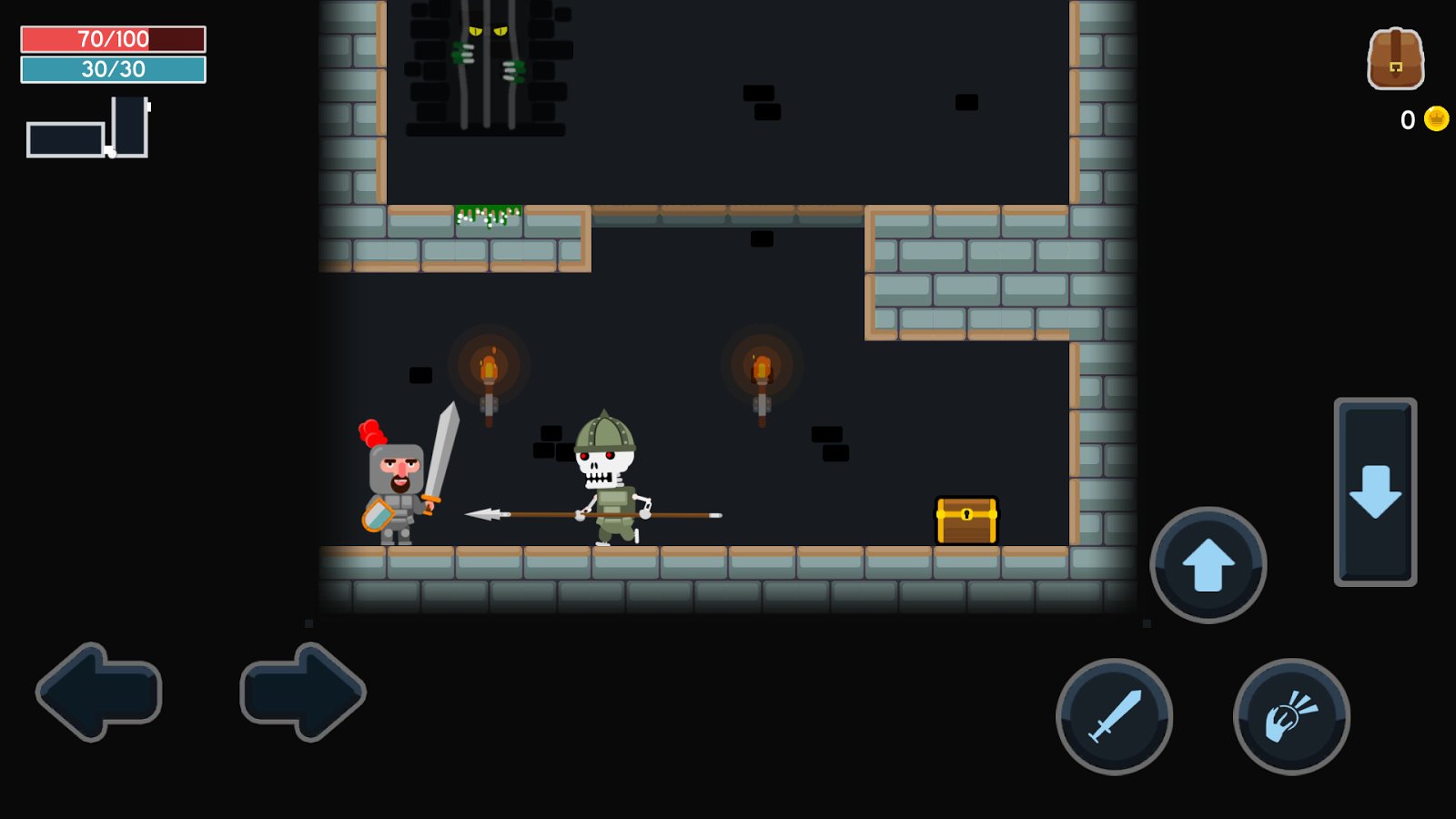Screen dimensions: 1456x819
Task: Jump using the up arrow button
Action: click(x=1208, y=565)
